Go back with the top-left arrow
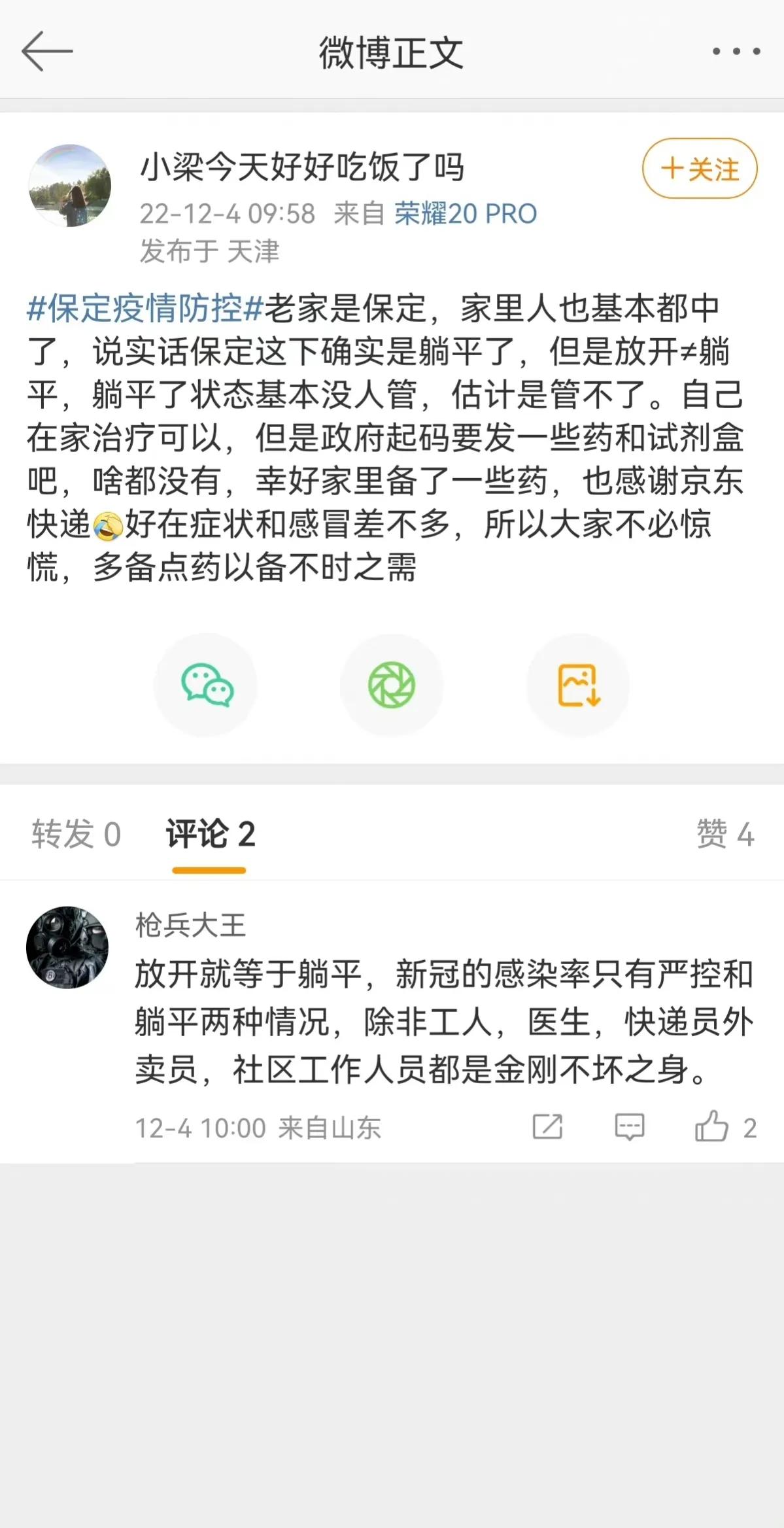Image resolution: width=784 pixels, height=1528 pixels. coord(47,51)
